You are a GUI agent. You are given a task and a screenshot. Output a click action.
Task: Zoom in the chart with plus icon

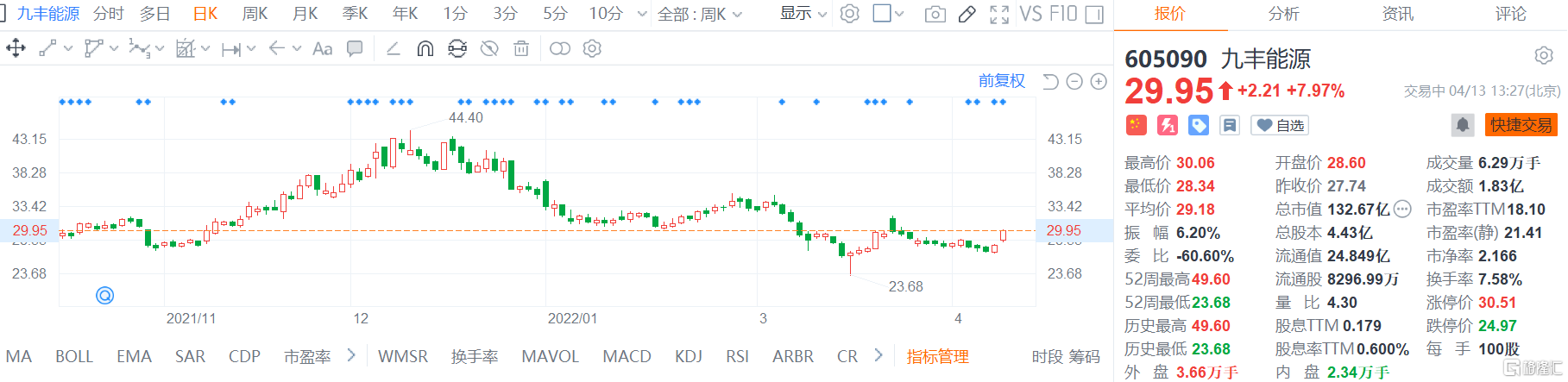point(1099,82)
